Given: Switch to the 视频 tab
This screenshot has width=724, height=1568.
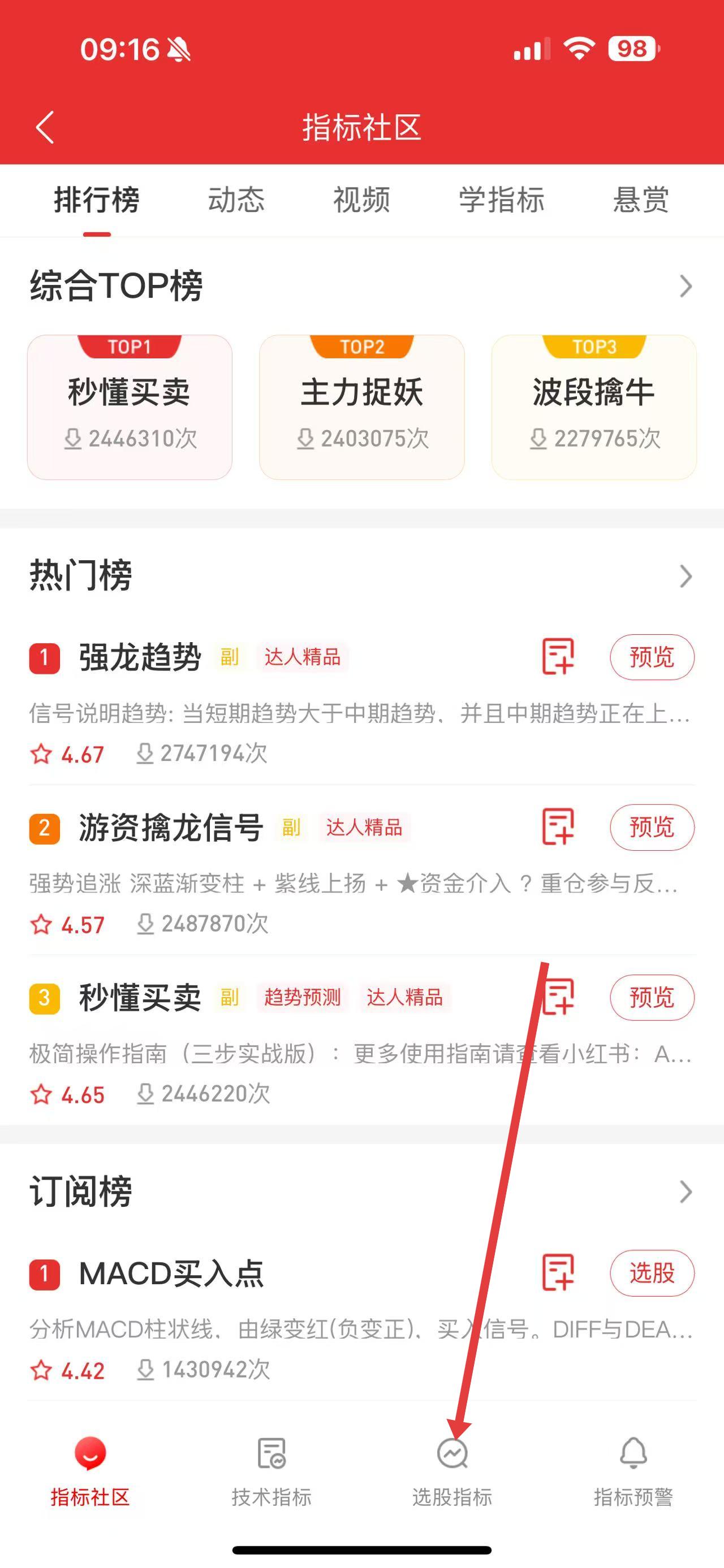Looking at the screenshot, I should (361, 200).
